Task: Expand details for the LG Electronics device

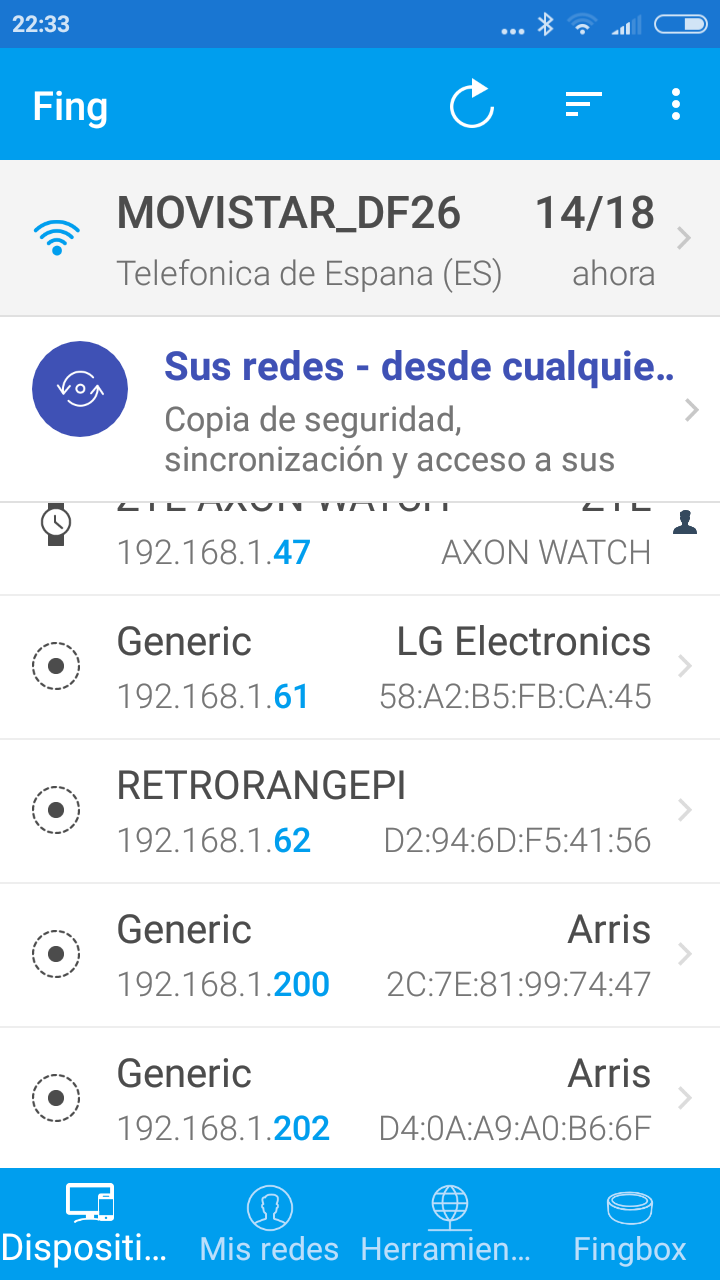Action: (x=684, y=666)
